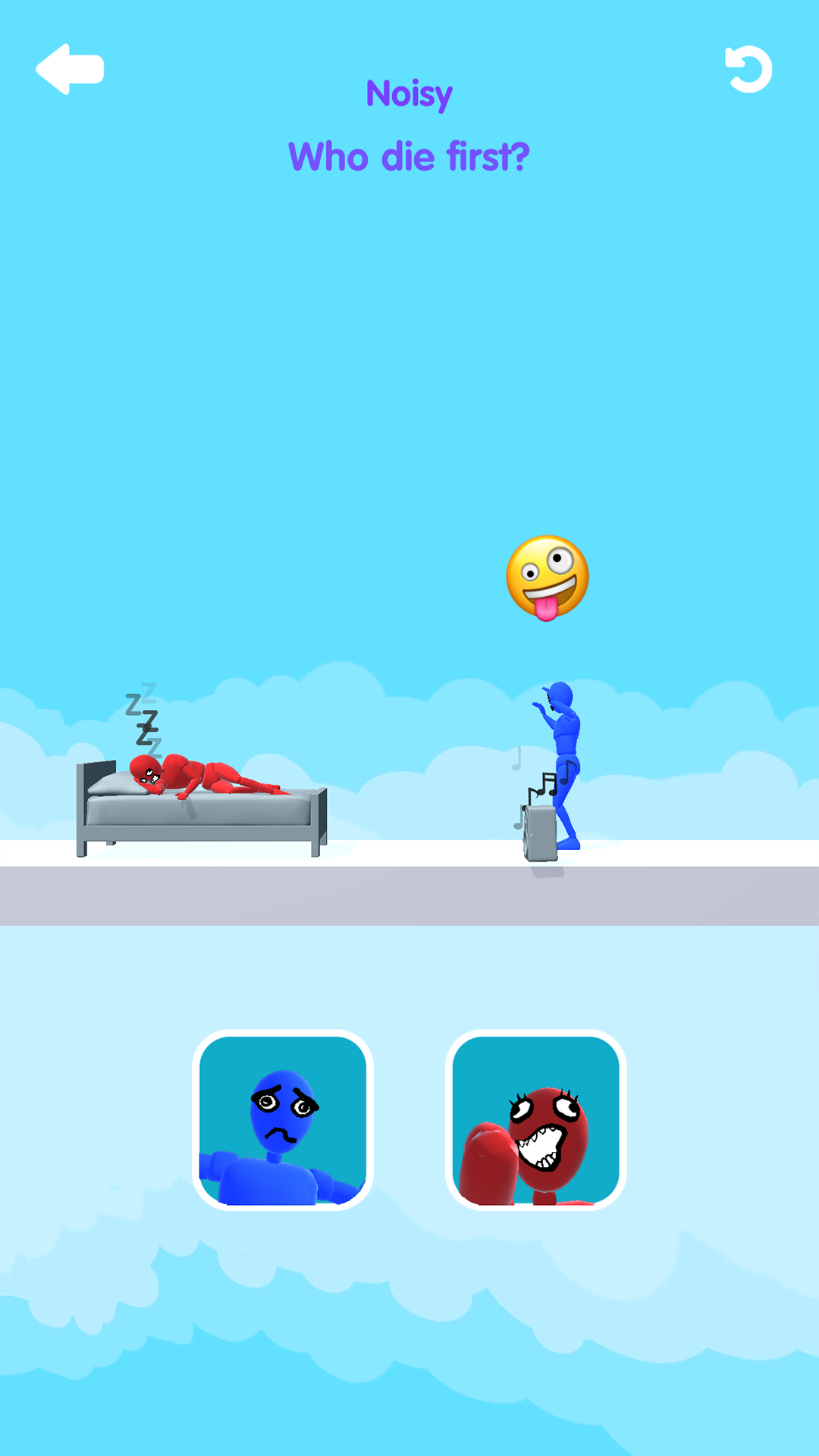Restart the level with the reload icon
819x1456 pixels.
pyautogui.click(x=748, y=69)
